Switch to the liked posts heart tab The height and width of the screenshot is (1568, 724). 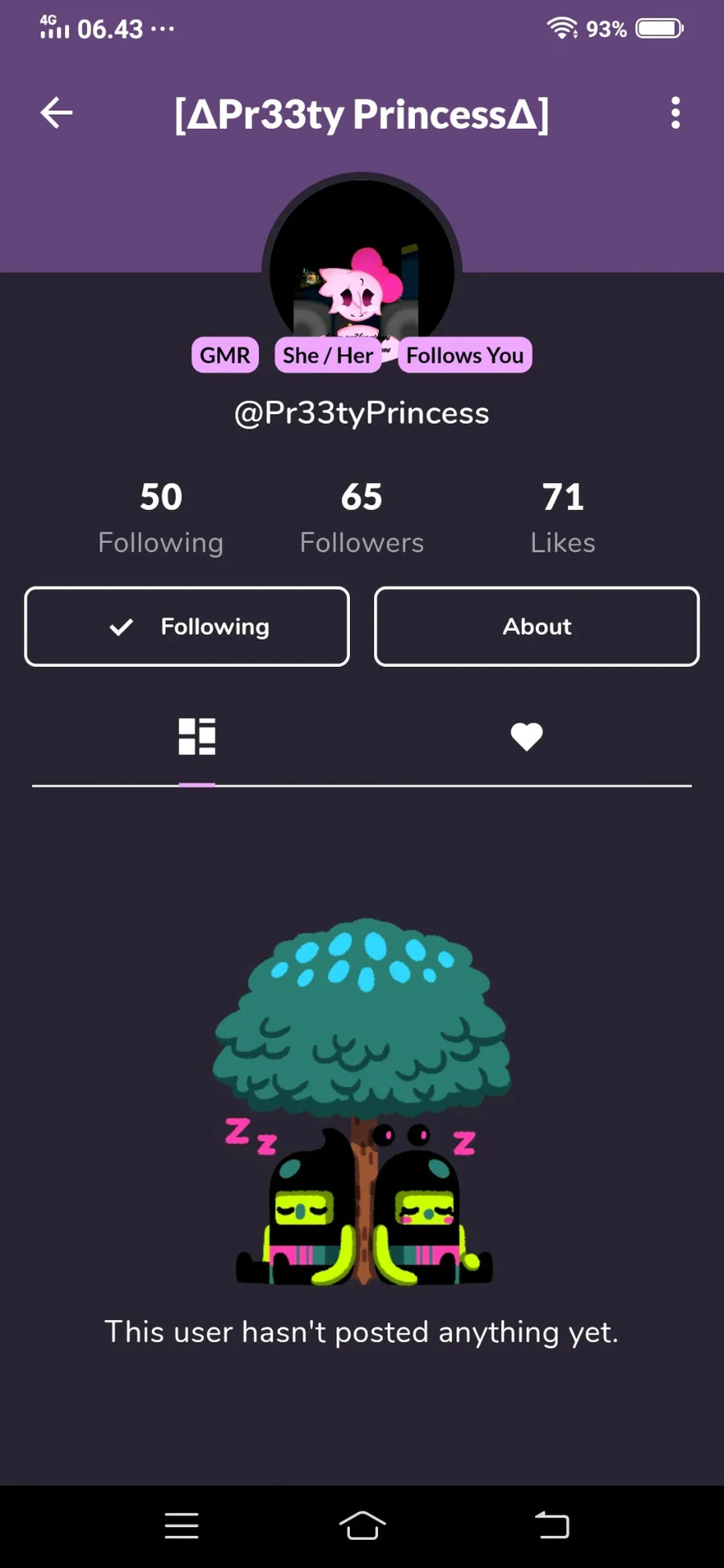527,736
